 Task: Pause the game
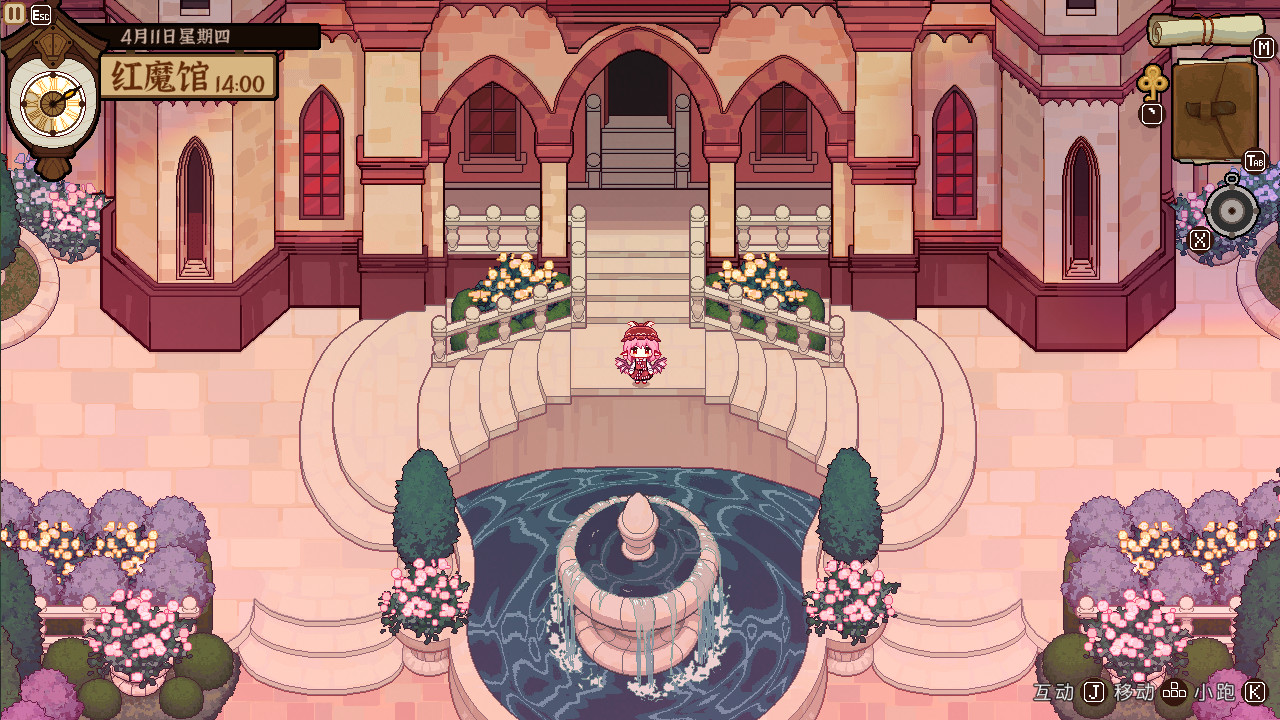pyautogui.click(x=15, y=15)
